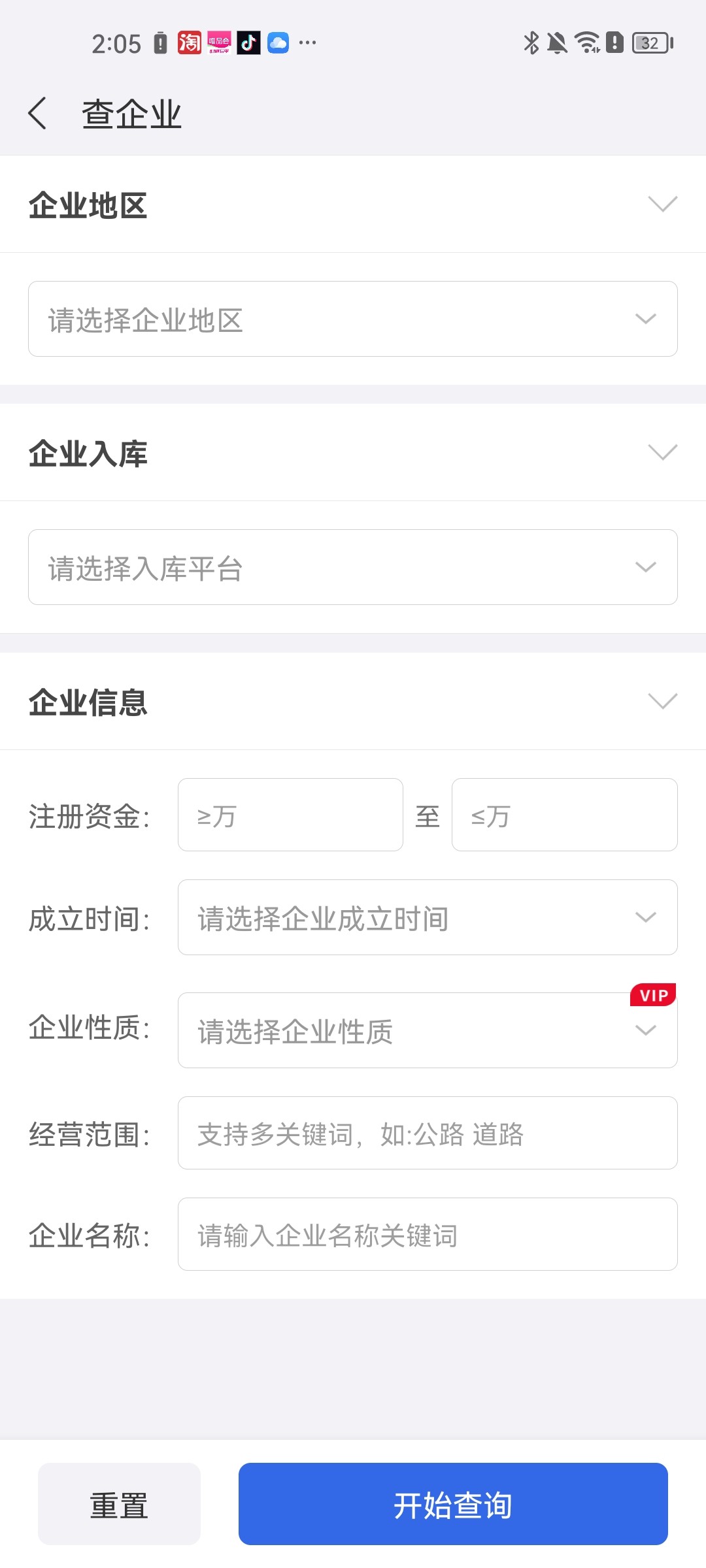Open the 请选择企业成立时间 selector

point(428,917)
